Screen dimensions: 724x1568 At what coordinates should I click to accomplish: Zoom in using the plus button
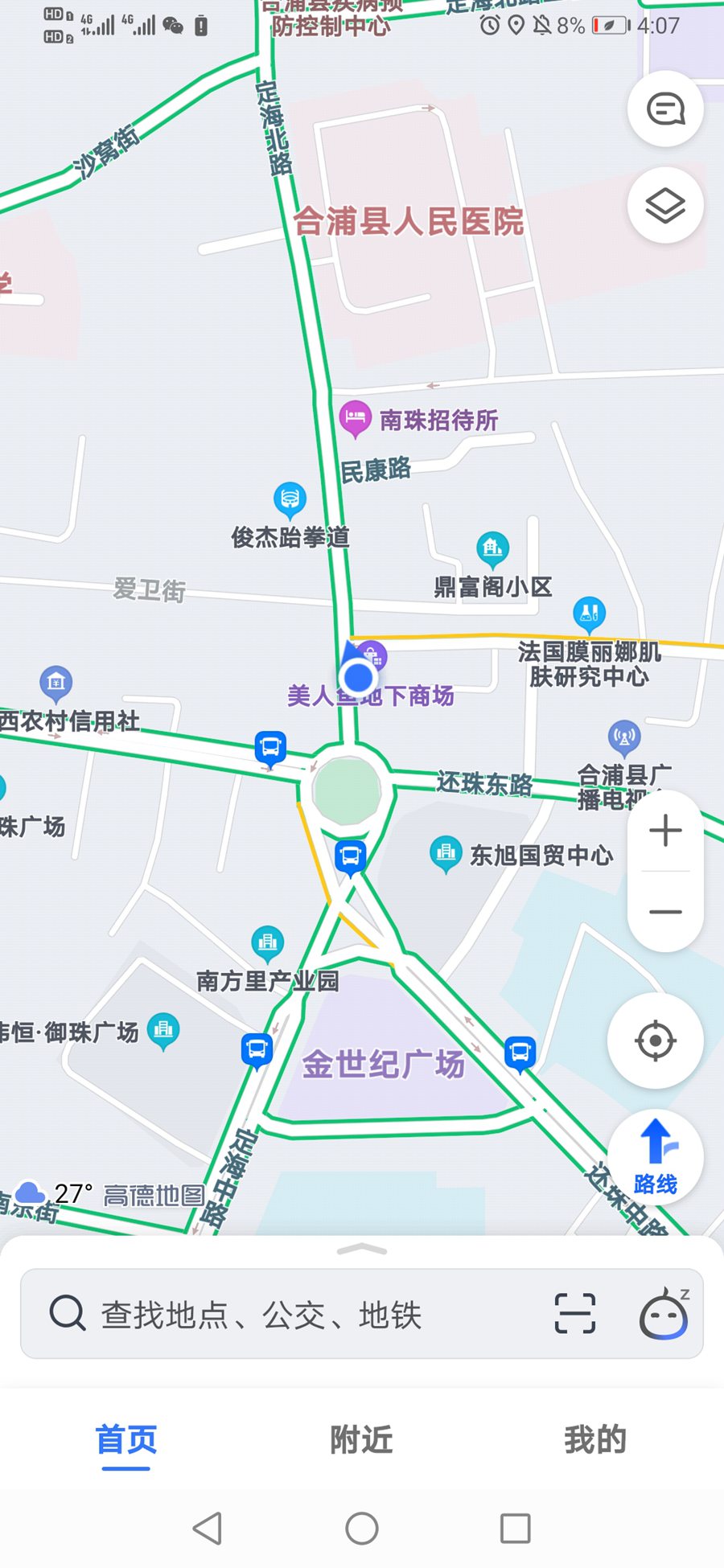[x=664, y=831]
